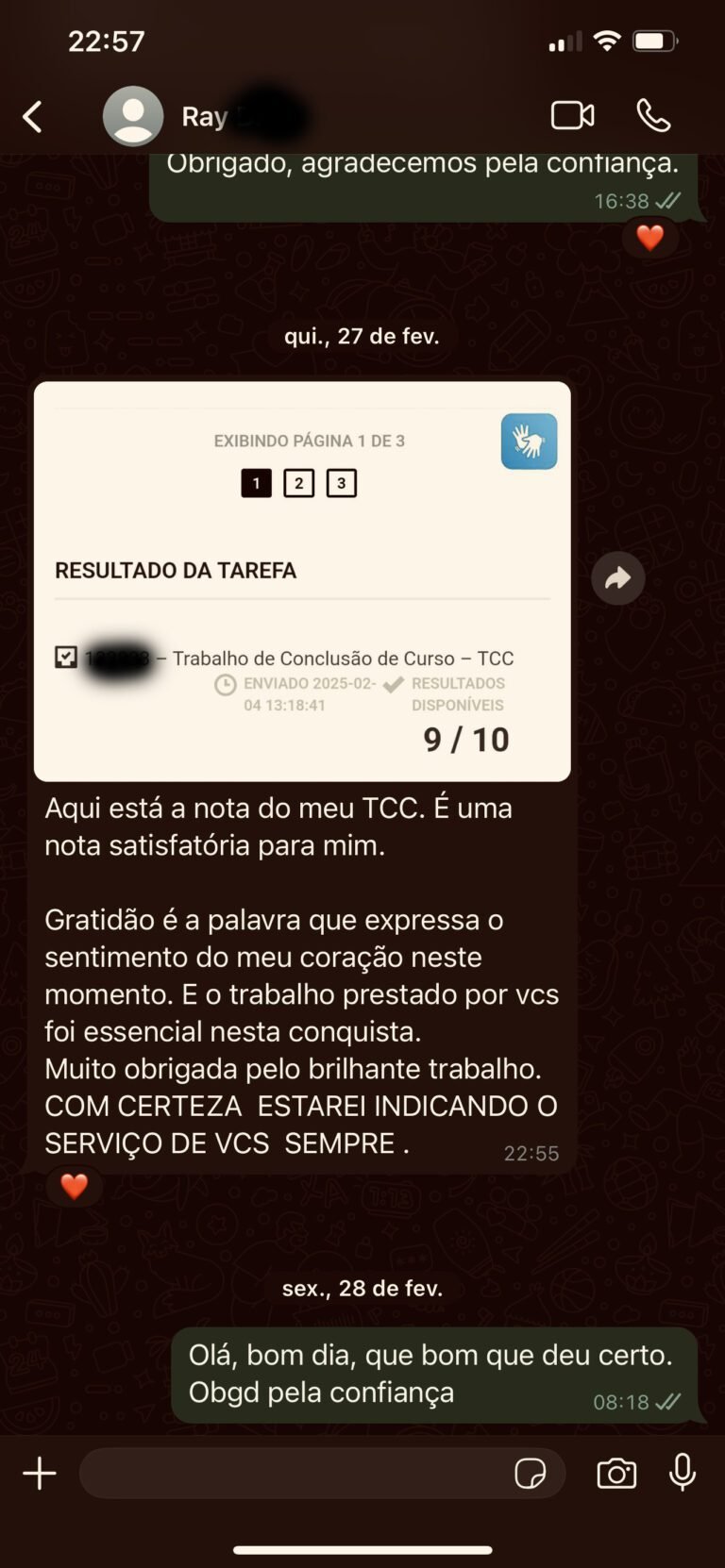Screen dimensions: 725x1568
Task: Tap the message text field
Action: click(293, 1473)
